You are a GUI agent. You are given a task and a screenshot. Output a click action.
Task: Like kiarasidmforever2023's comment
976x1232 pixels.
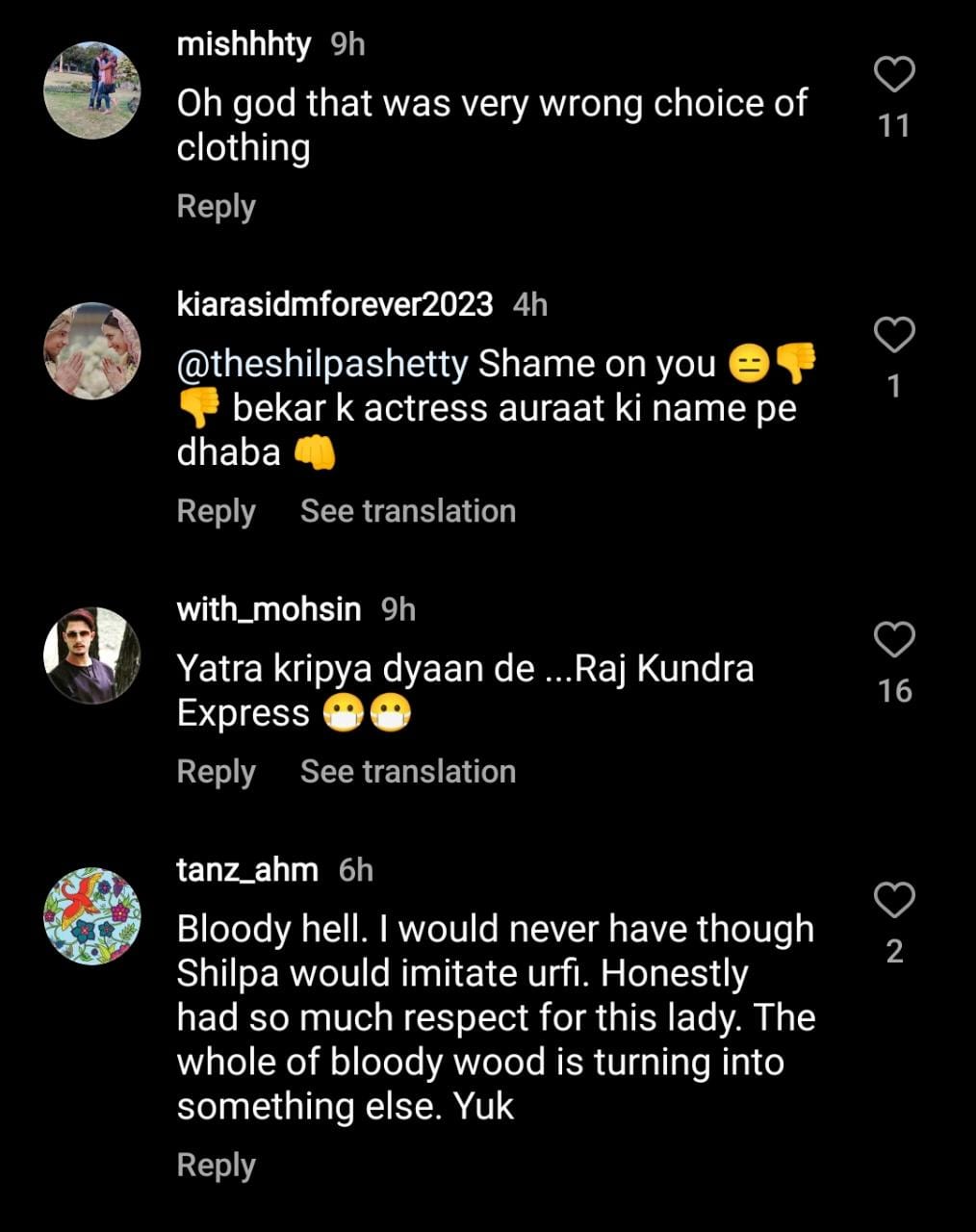894,334
